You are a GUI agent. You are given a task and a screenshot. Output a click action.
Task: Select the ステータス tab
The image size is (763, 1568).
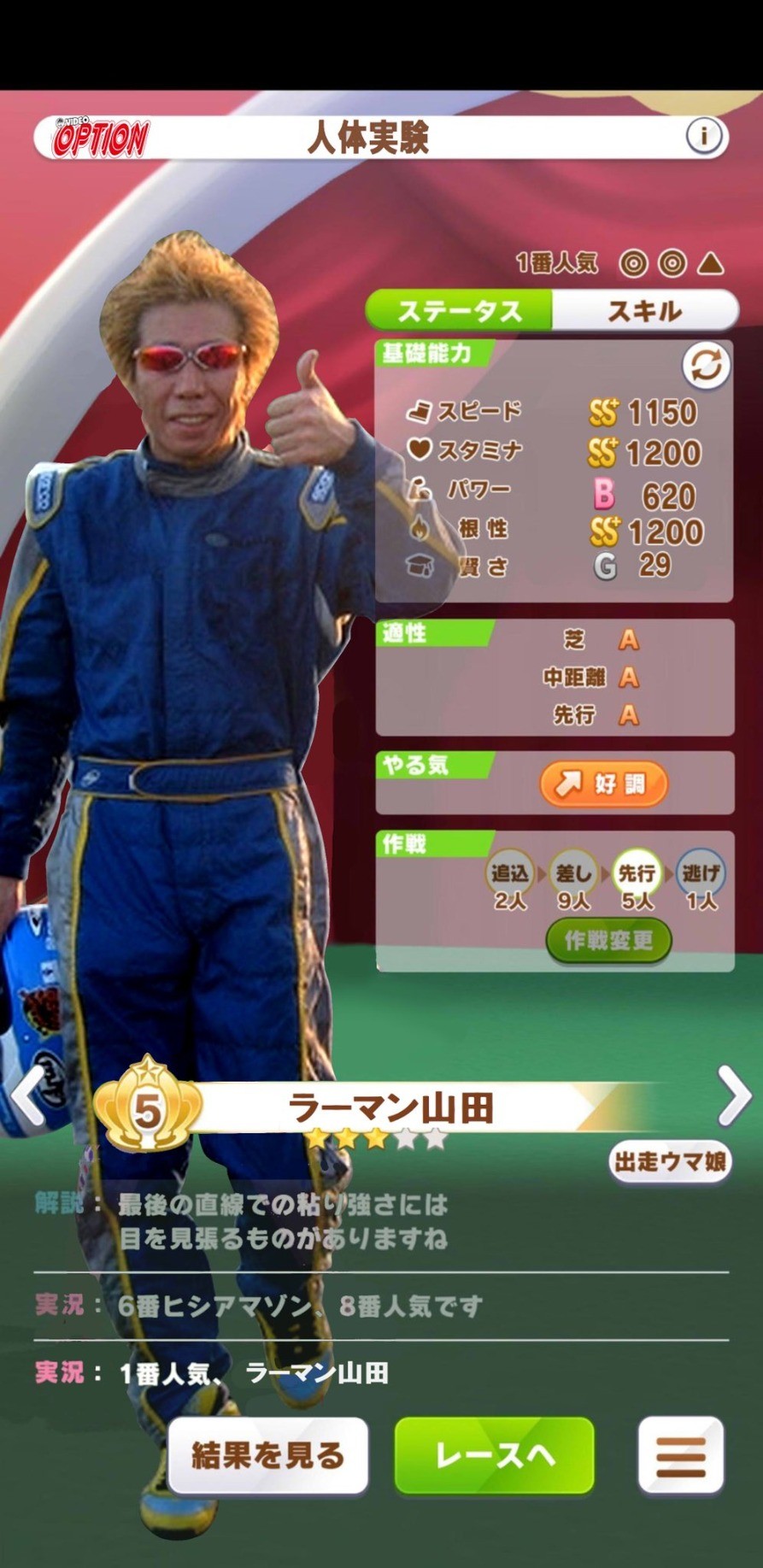click(459, 310)
